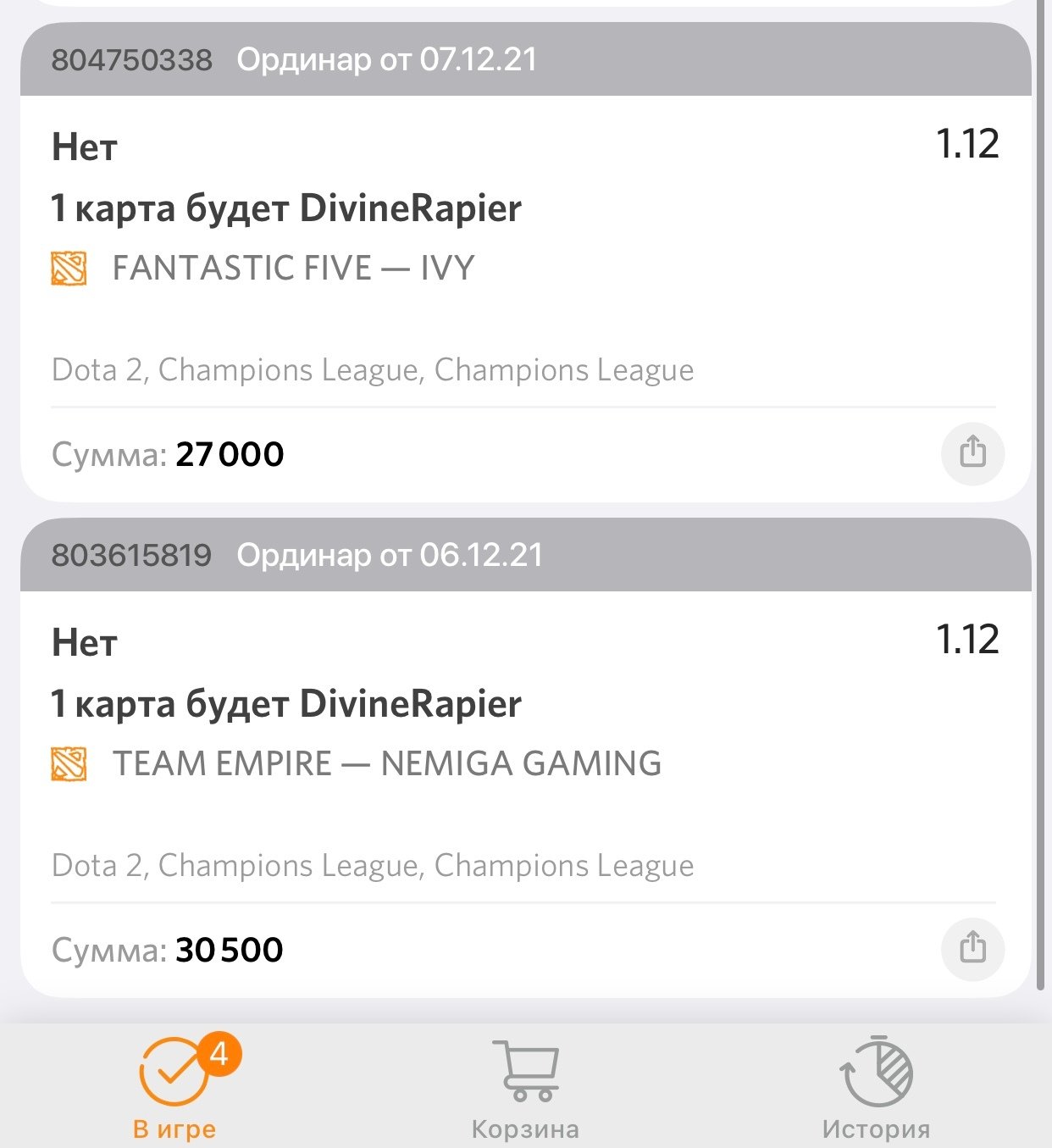Open the Корзина tab
Image resolution: width=1052 pixels, height=1148 pixels.
[x=525, y=1089]
